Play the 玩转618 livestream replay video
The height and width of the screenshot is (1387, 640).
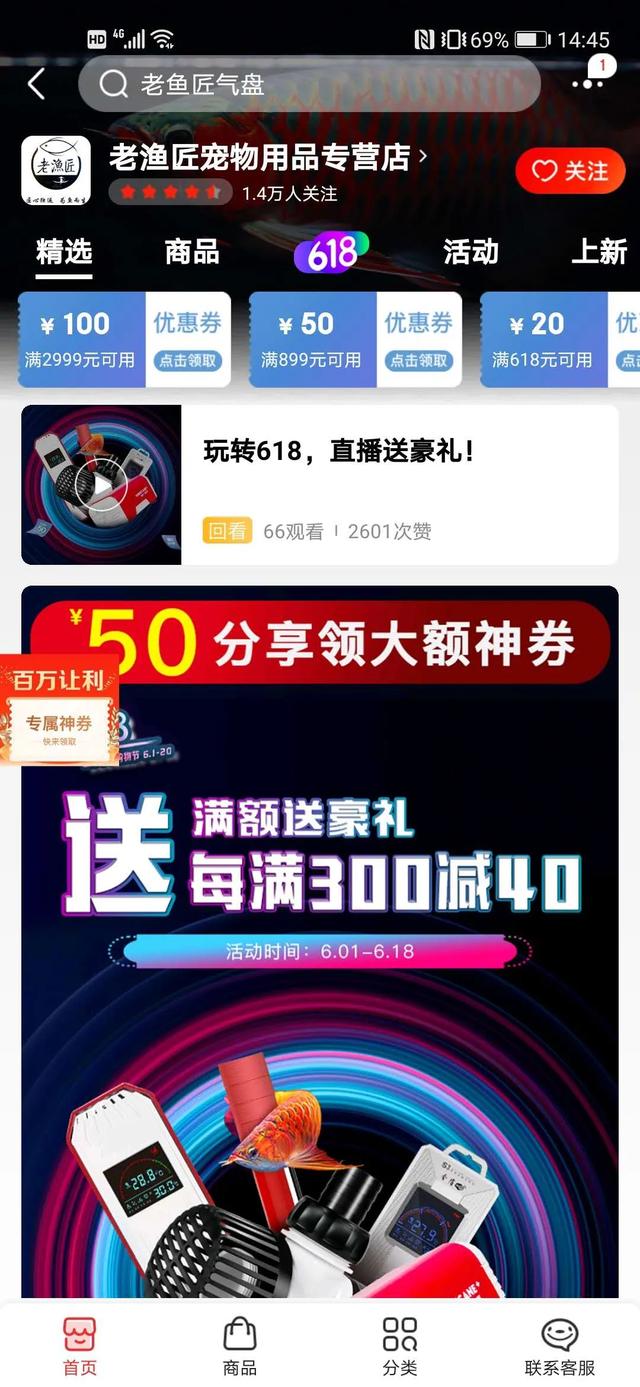coord(101,485)
